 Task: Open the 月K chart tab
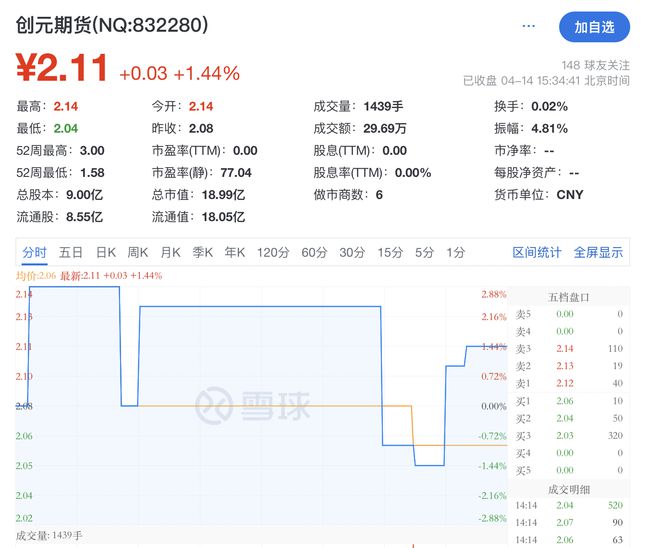click(170, 253)
